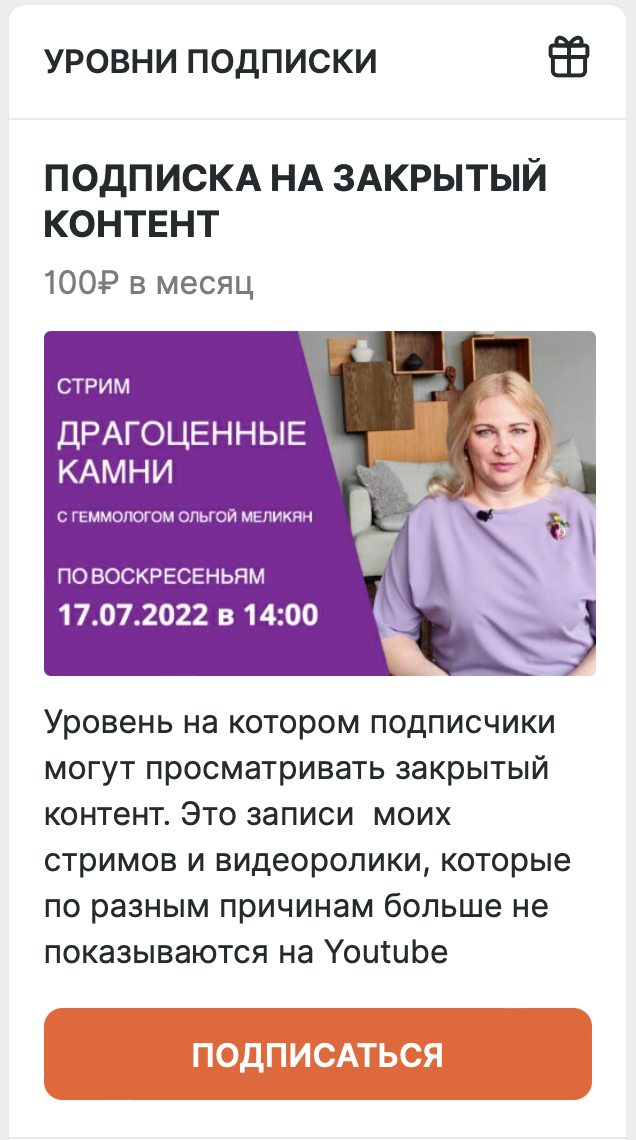This screenshot has height=1140, width=636.
Task: Tap the orange Подписаться button
Action: 318,1054
